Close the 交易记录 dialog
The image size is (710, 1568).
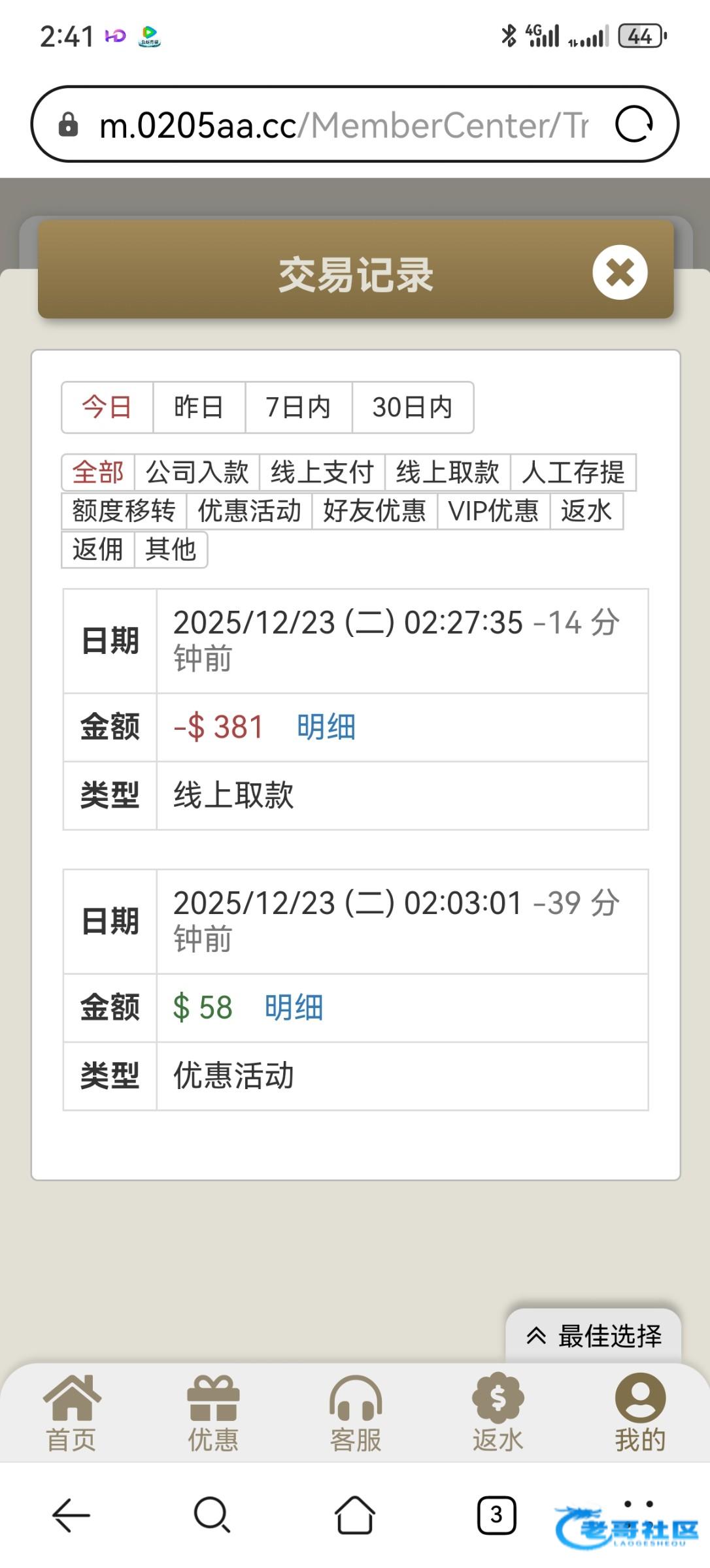point(620,272)
